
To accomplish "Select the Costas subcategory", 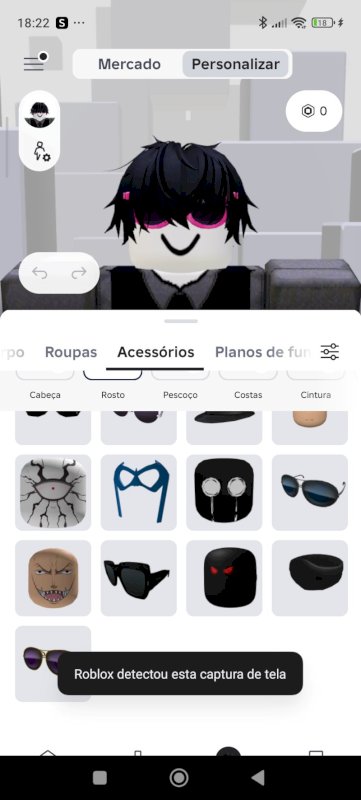I will coord(248,395).
